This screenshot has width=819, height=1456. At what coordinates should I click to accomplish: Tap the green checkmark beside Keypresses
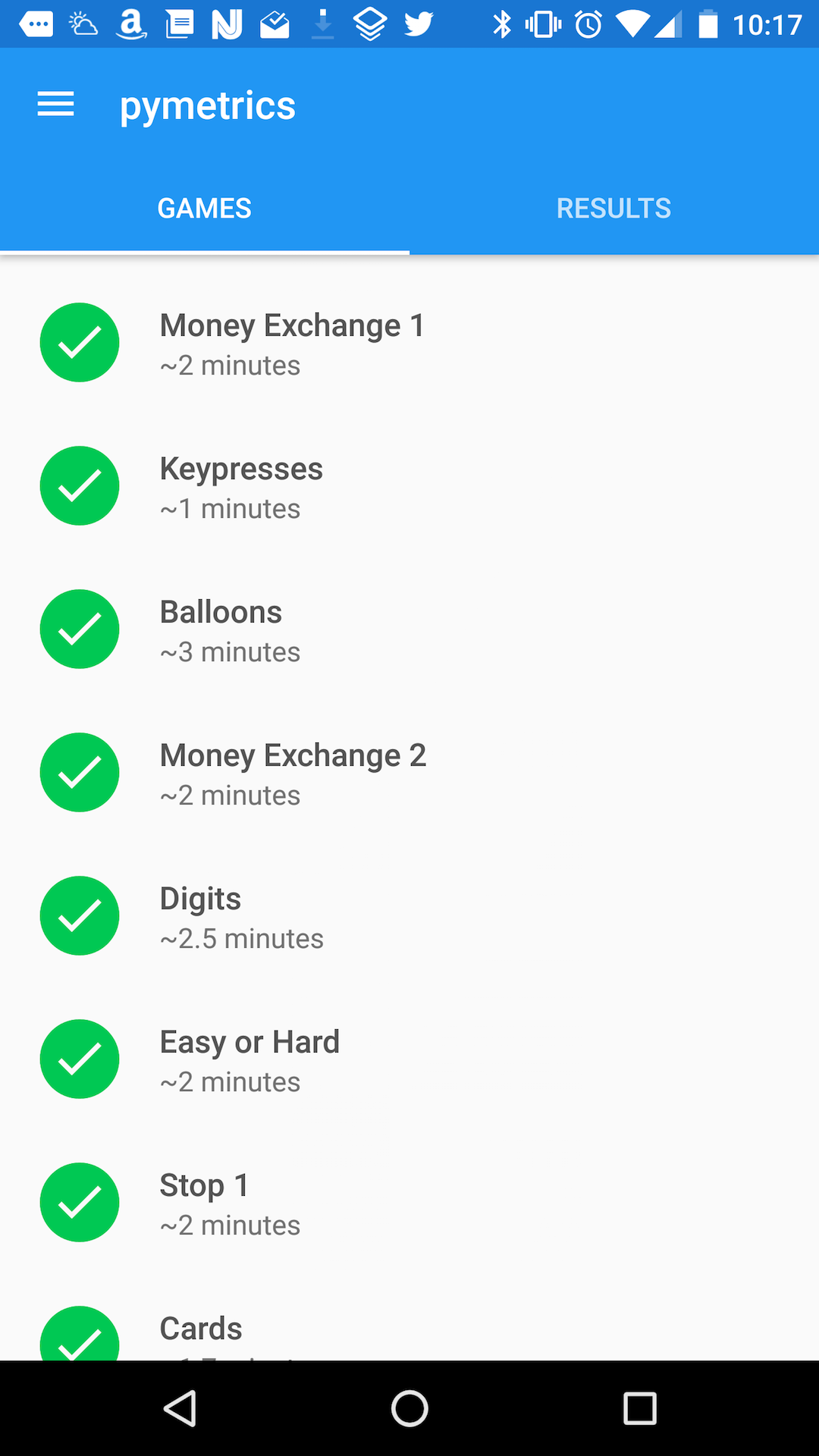(x=79, y=485)
